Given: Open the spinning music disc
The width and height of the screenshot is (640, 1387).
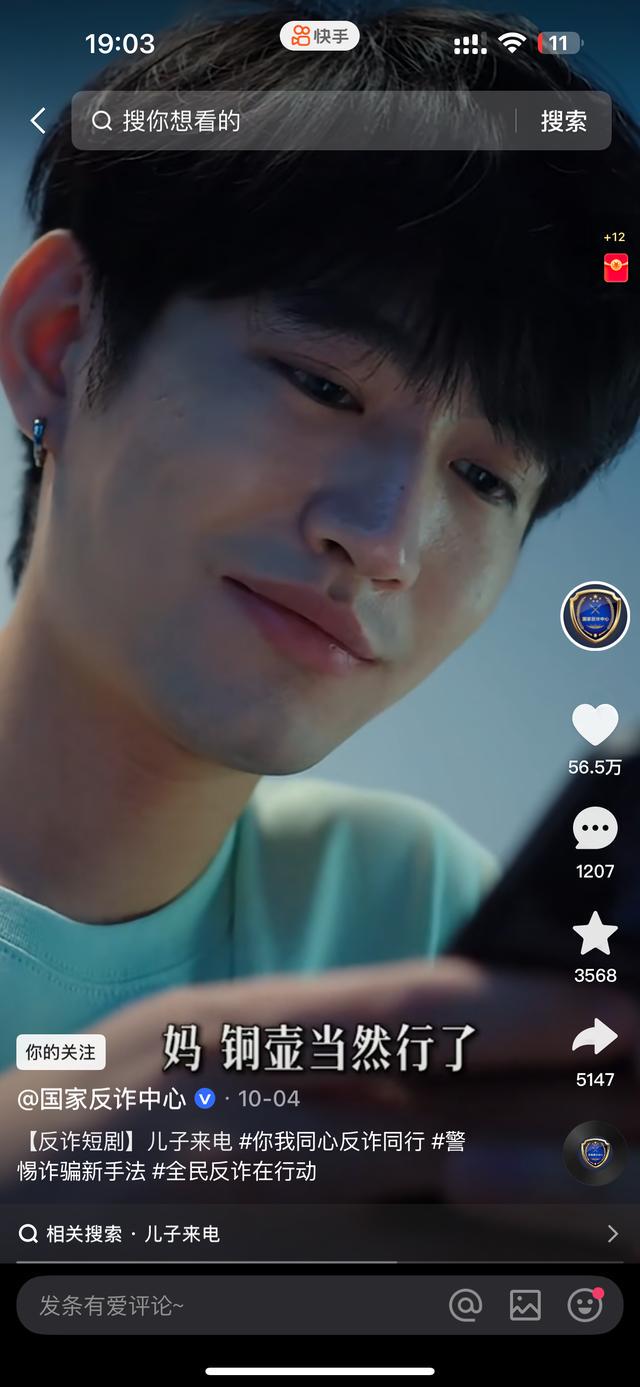Looking at the screenshot, I should tap(594, 1153).
